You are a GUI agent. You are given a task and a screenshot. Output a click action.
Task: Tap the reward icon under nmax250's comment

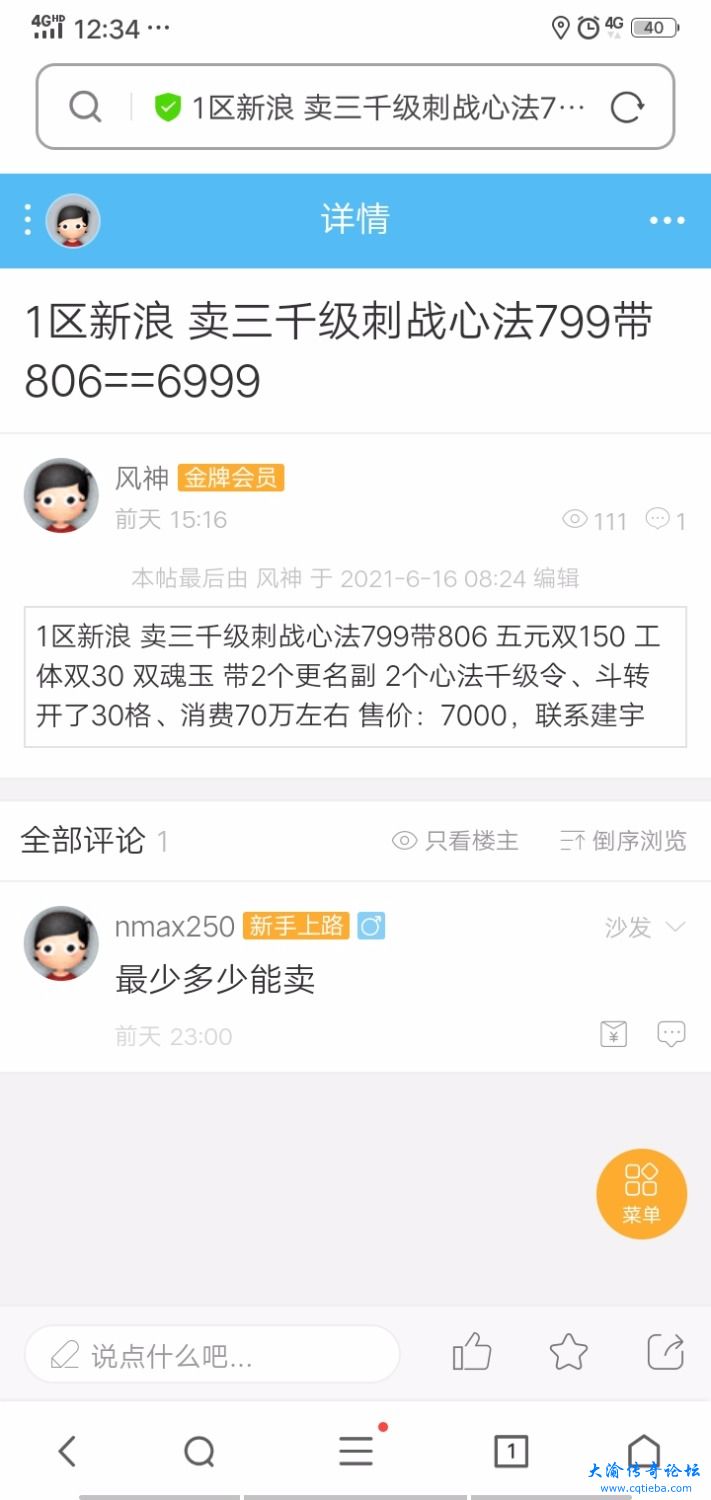[613, 1034]
